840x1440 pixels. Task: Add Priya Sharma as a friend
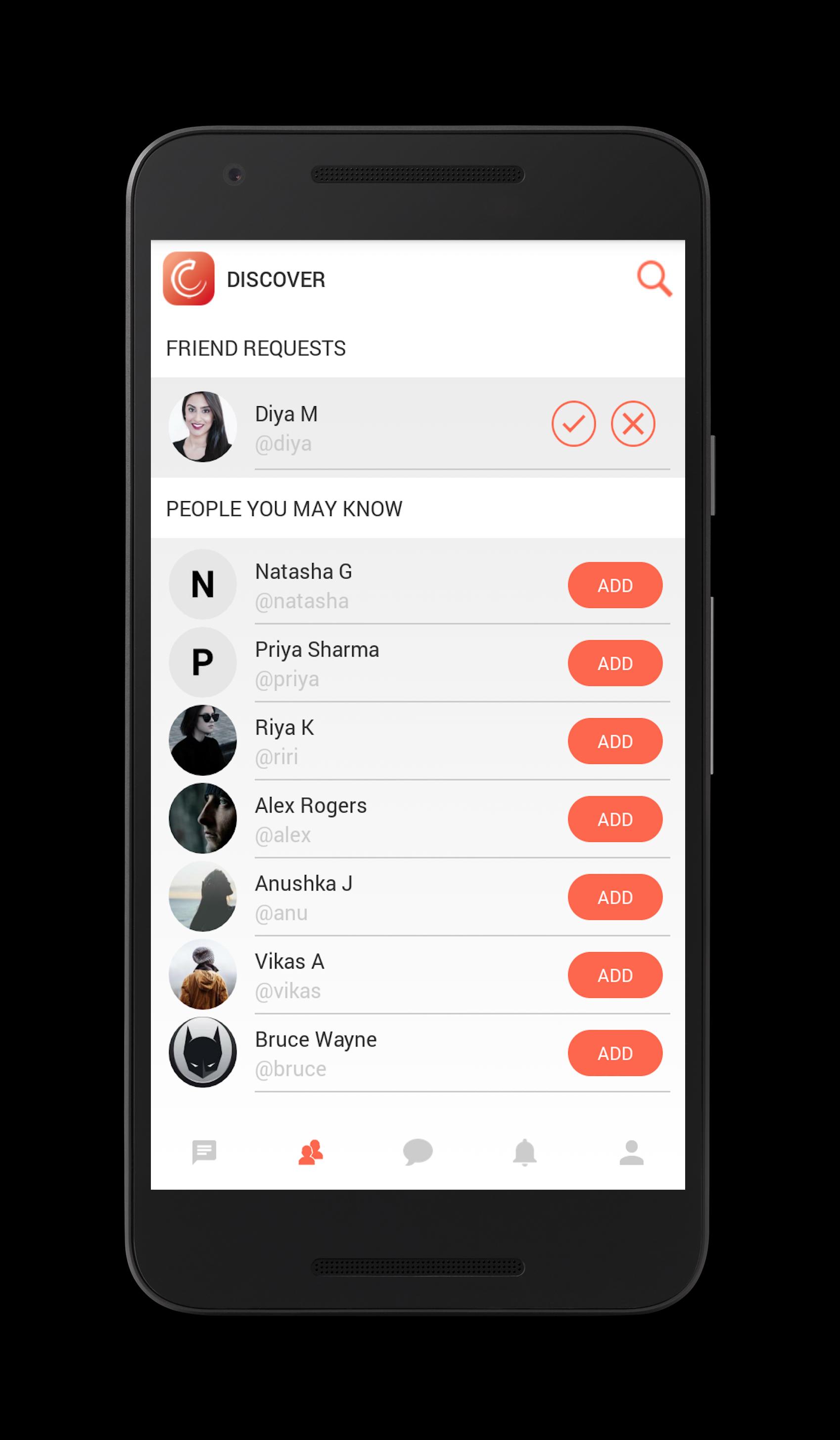click(615, 663)
